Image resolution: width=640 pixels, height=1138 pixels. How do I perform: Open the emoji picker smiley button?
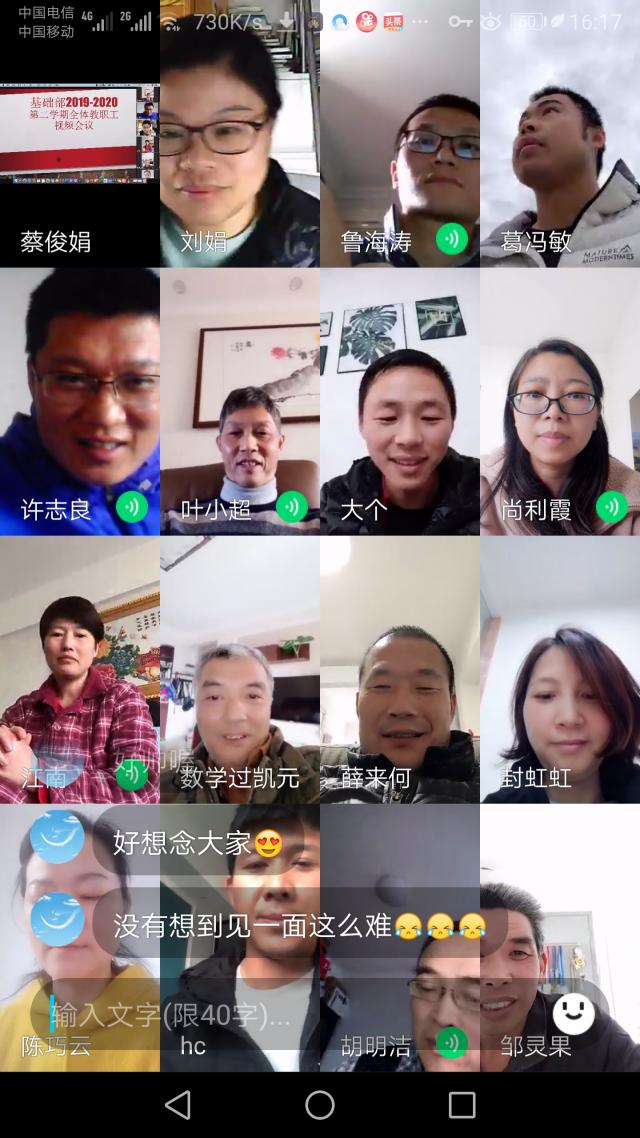pyautogui.click(x=573, y=1014)
